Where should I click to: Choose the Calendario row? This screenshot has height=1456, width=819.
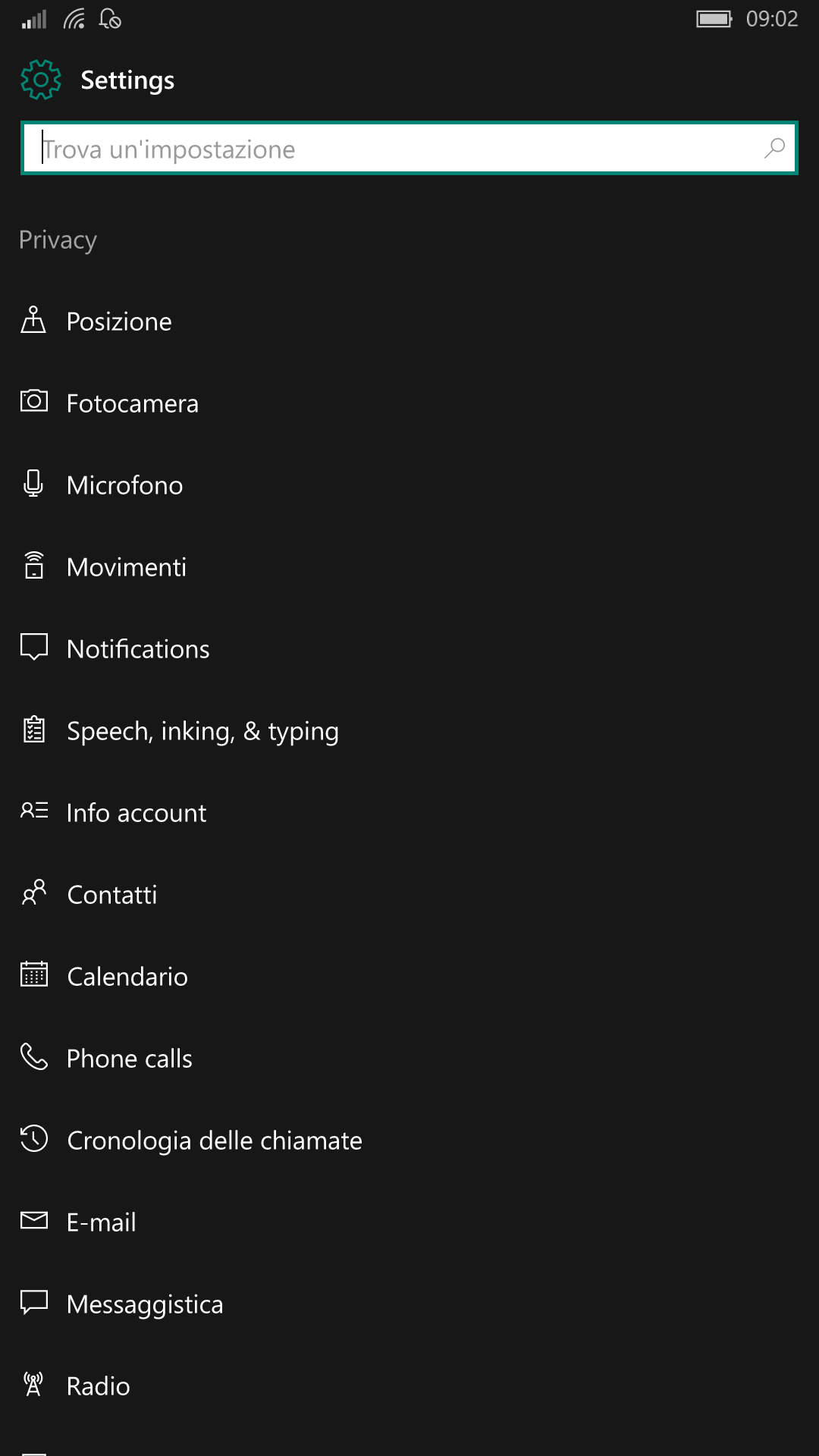409,977
